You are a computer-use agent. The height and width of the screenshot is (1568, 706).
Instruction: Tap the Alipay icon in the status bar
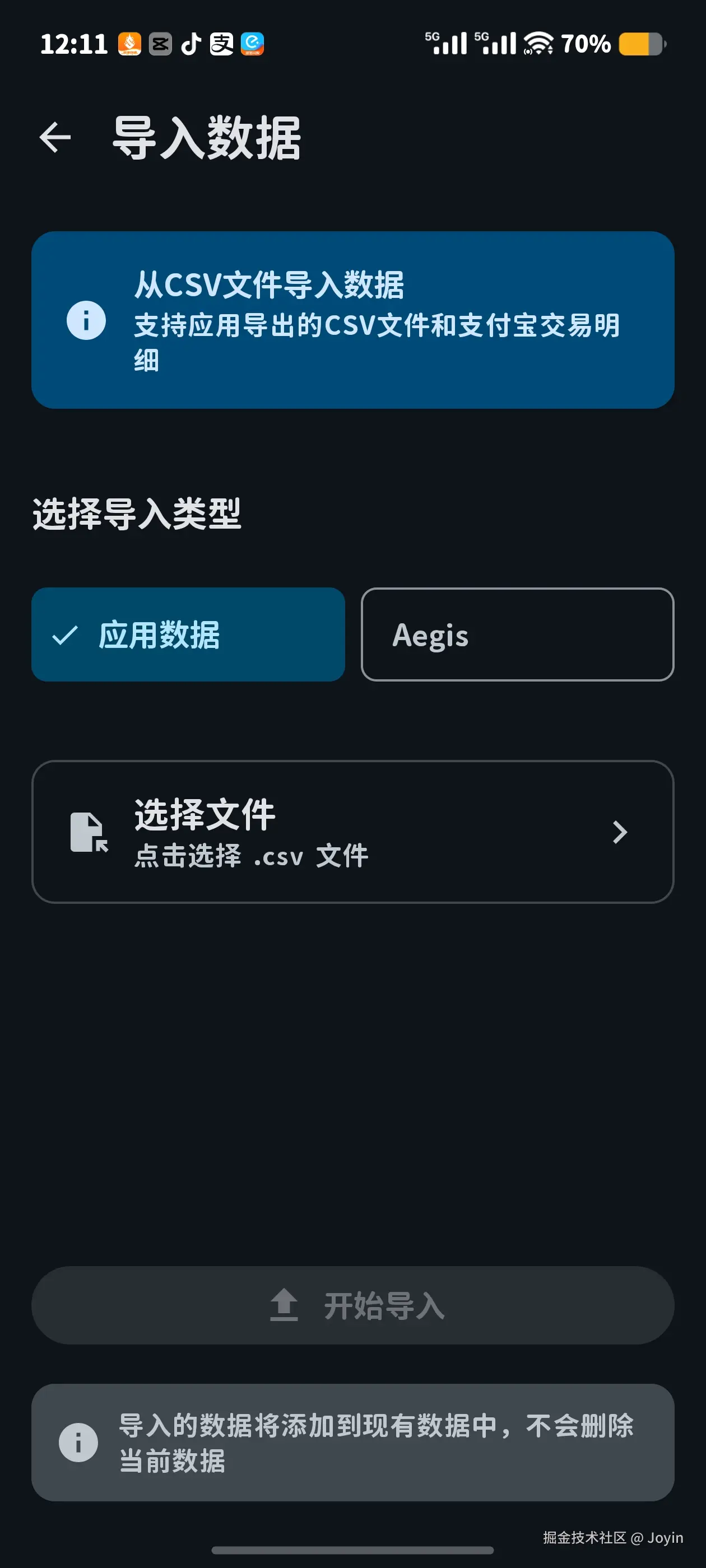pyautogui.click(x=221, y=43)
